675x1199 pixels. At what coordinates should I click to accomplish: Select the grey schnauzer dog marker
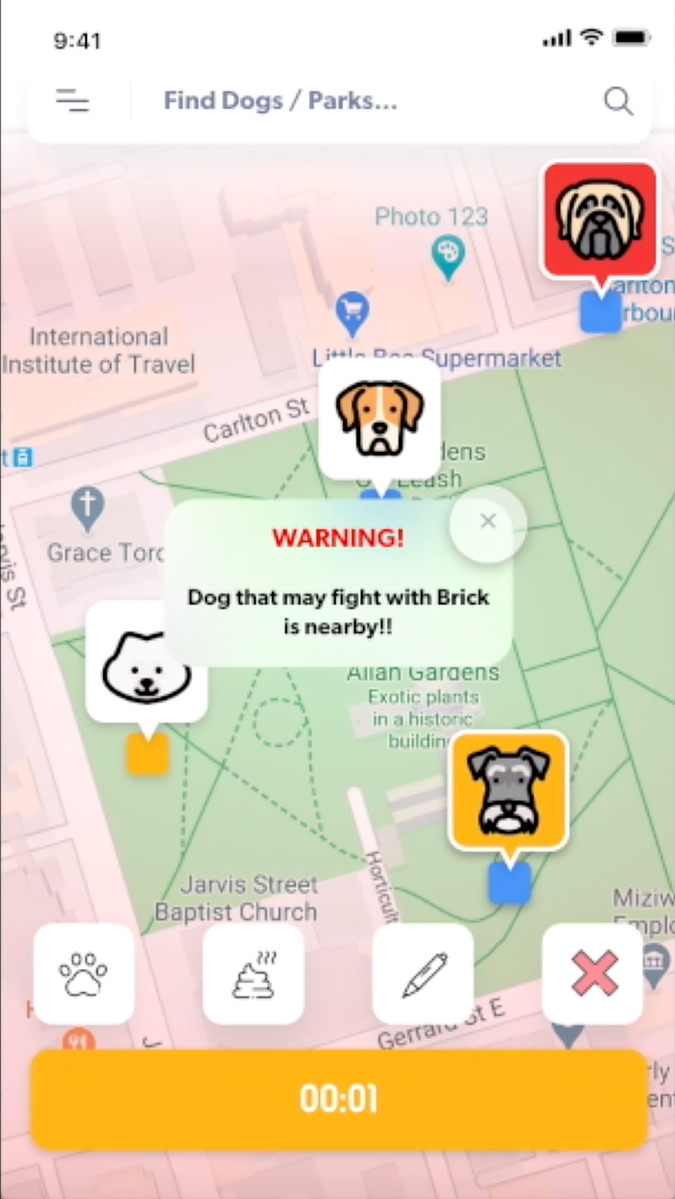[x=509, y=791]
